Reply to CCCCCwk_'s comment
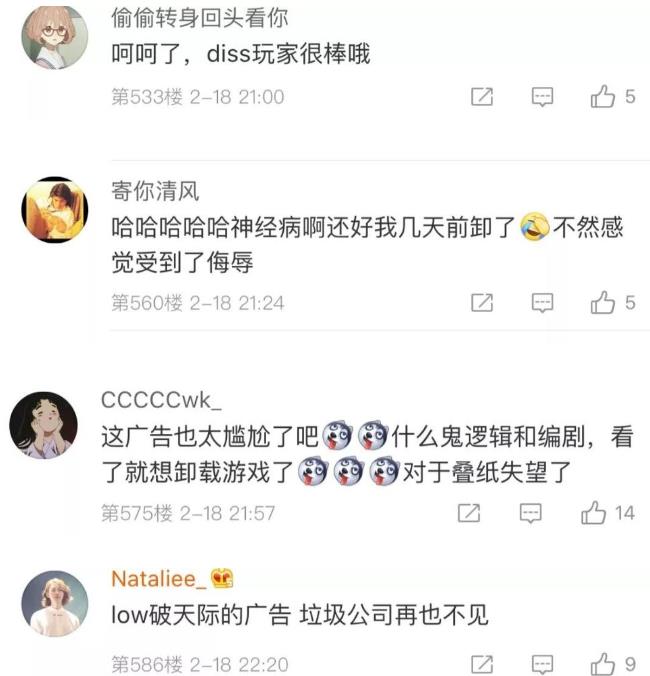Screen dimensions: 650x676 530,513
